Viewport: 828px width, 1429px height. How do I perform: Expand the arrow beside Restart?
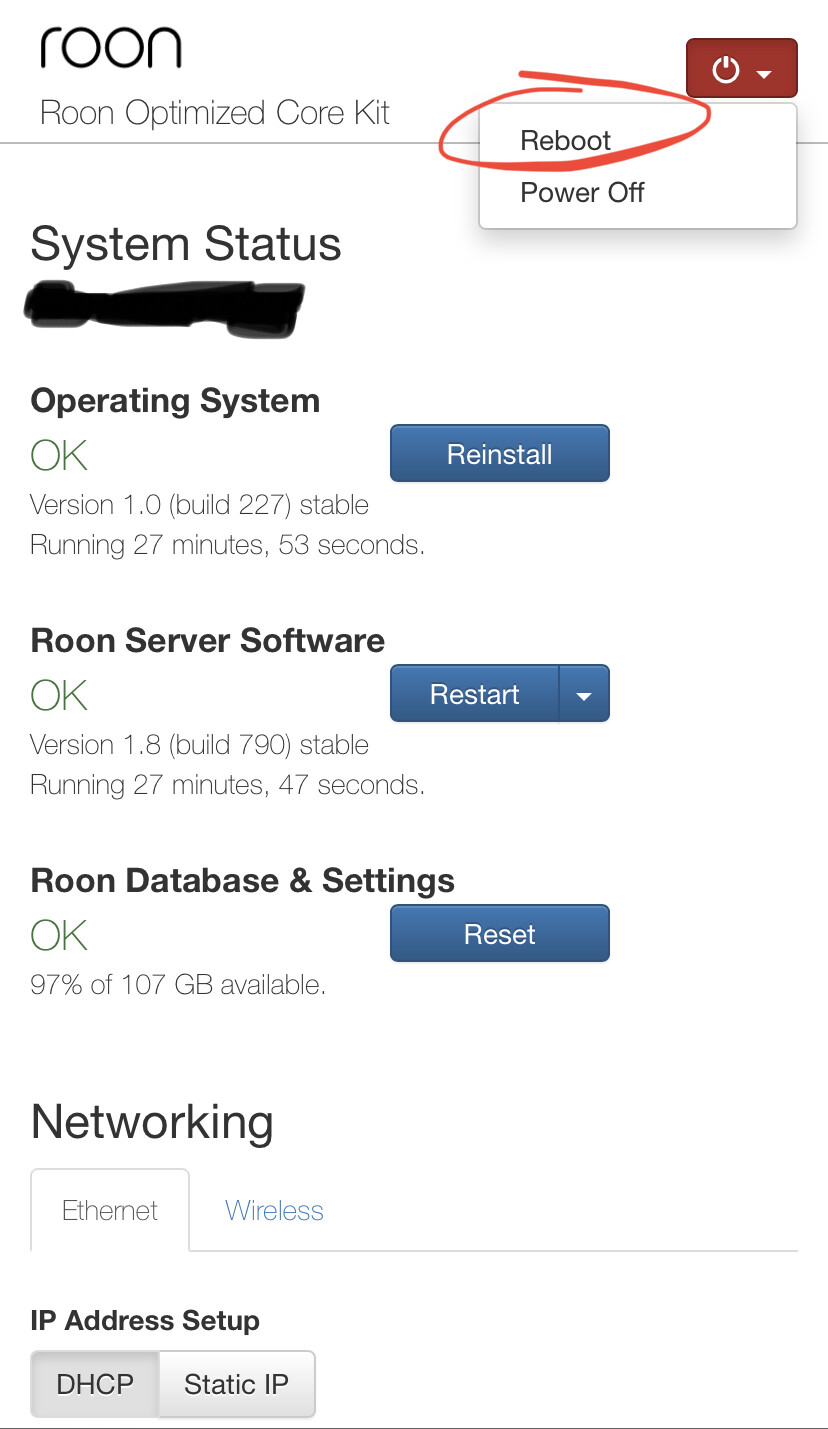tap(584, 694)
